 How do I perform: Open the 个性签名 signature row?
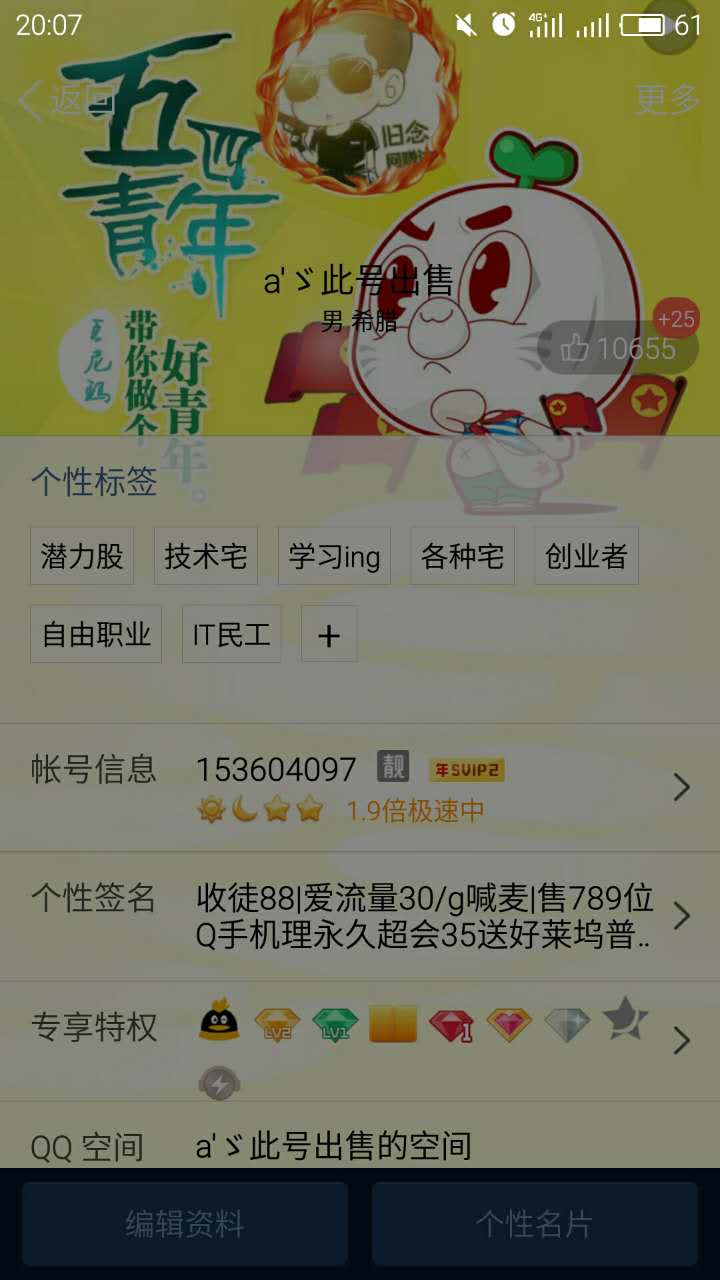pos(360,916)
